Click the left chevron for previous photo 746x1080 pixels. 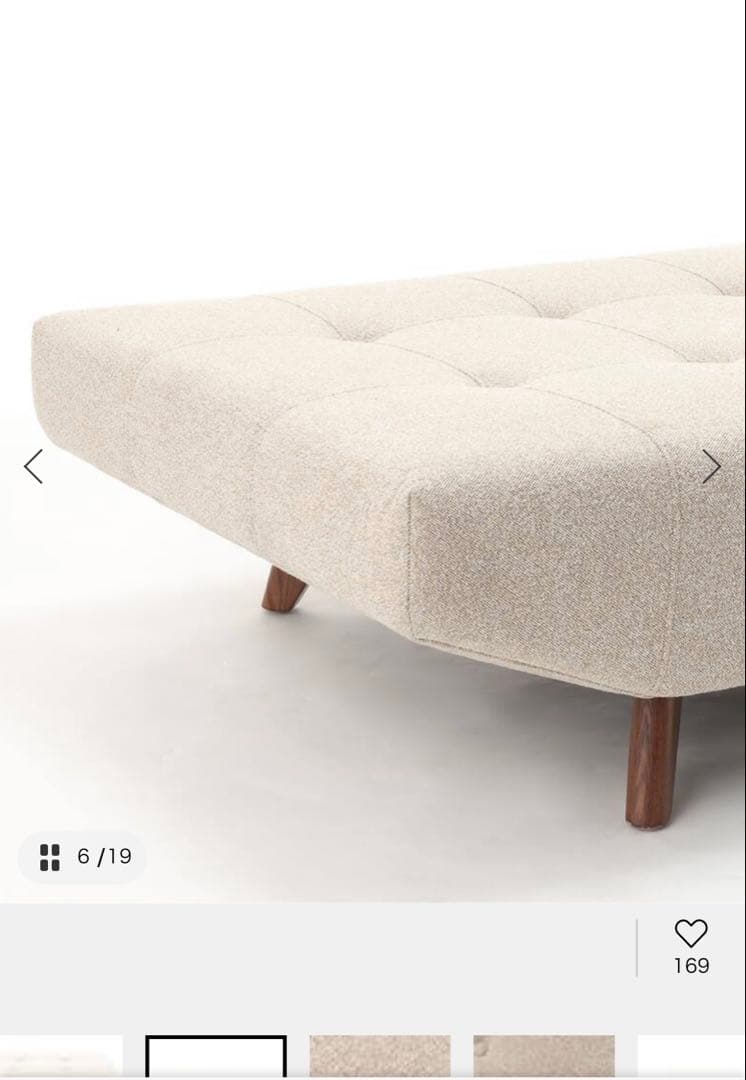tap(33, 467)
